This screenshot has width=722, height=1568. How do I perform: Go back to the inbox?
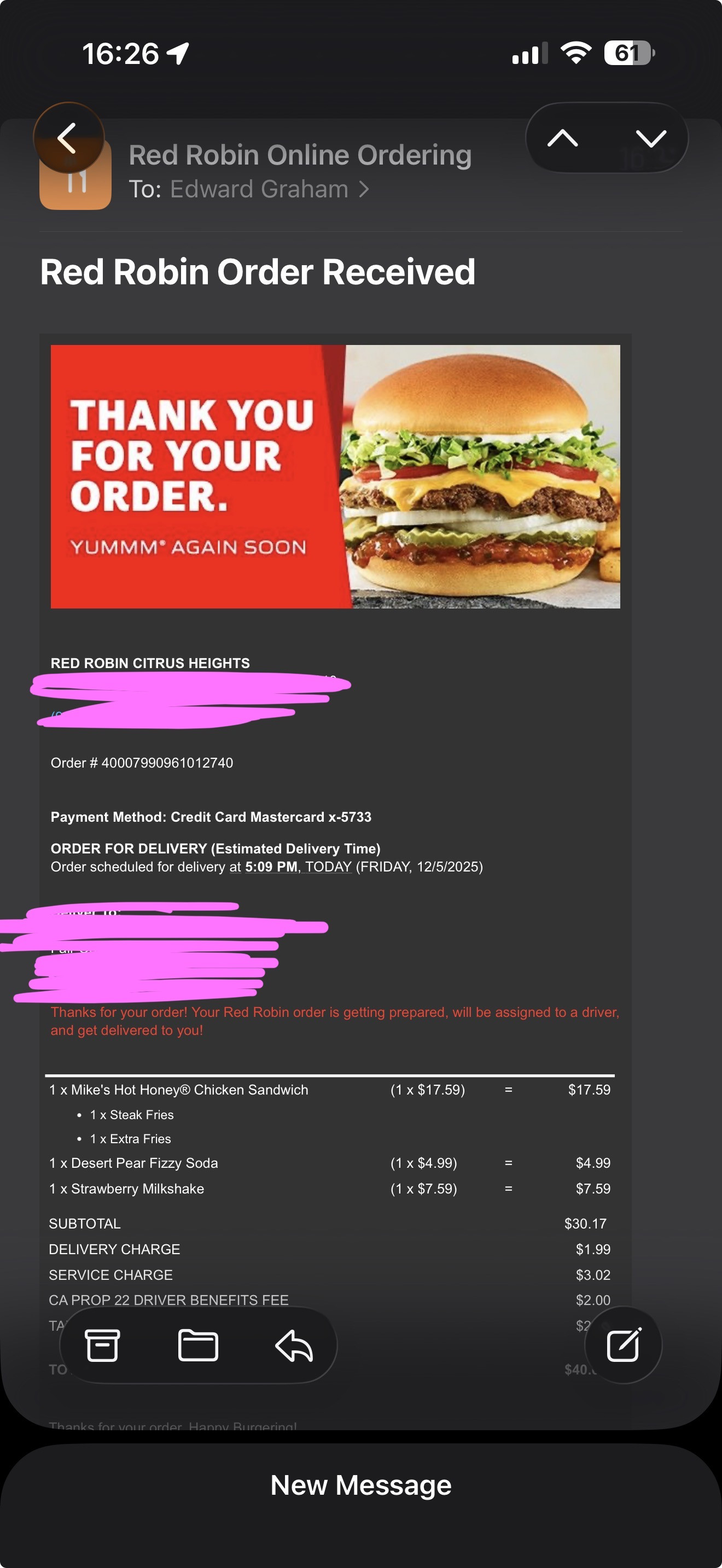[x=68, y=138]
